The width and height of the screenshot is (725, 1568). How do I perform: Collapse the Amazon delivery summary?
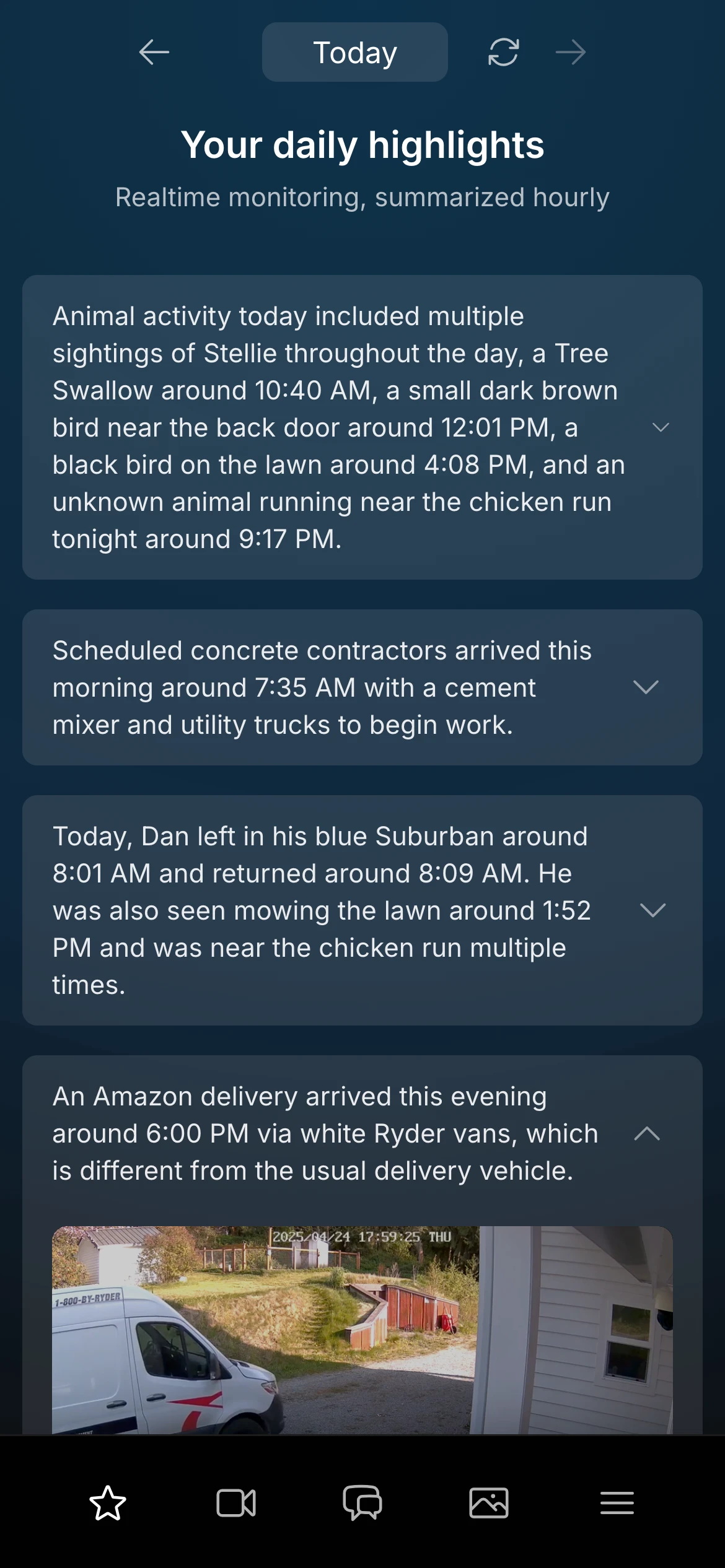pyautogui.click(x=647, y=1133)
